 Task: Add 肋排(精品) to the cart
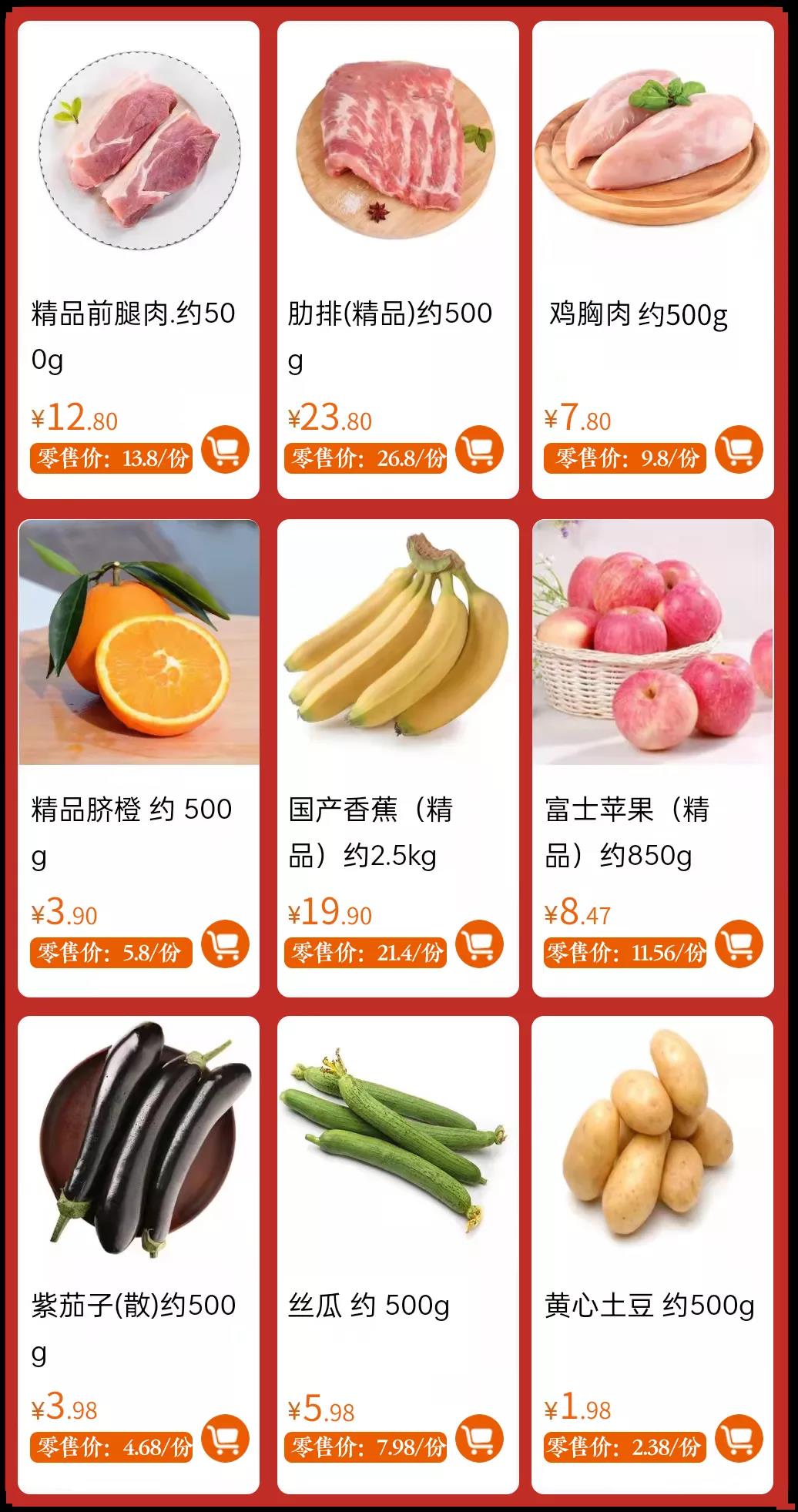click(x=479, y=450)
